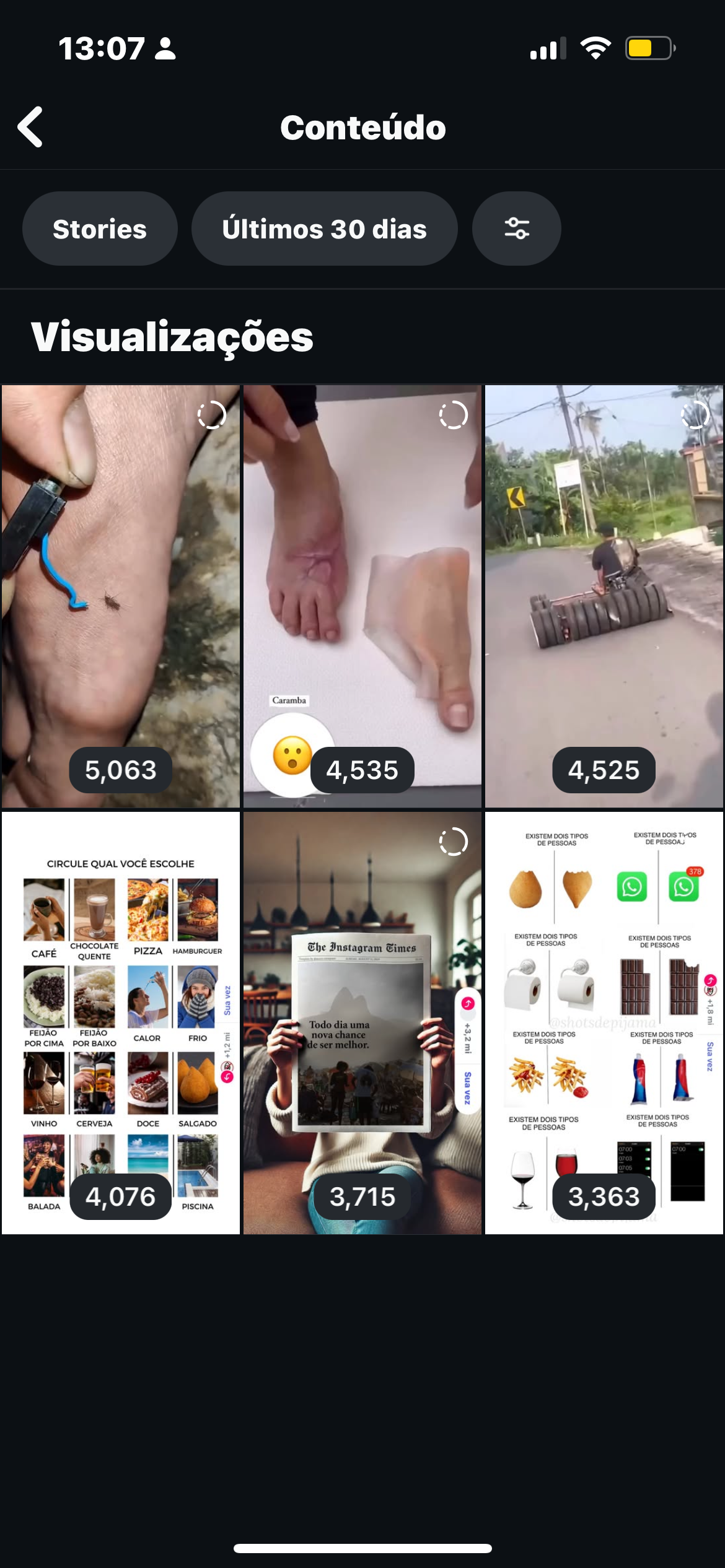Open the story with 5,063 views
Image resolution: width=725 pixels, height=1568 pixels.
pos(121,596)
